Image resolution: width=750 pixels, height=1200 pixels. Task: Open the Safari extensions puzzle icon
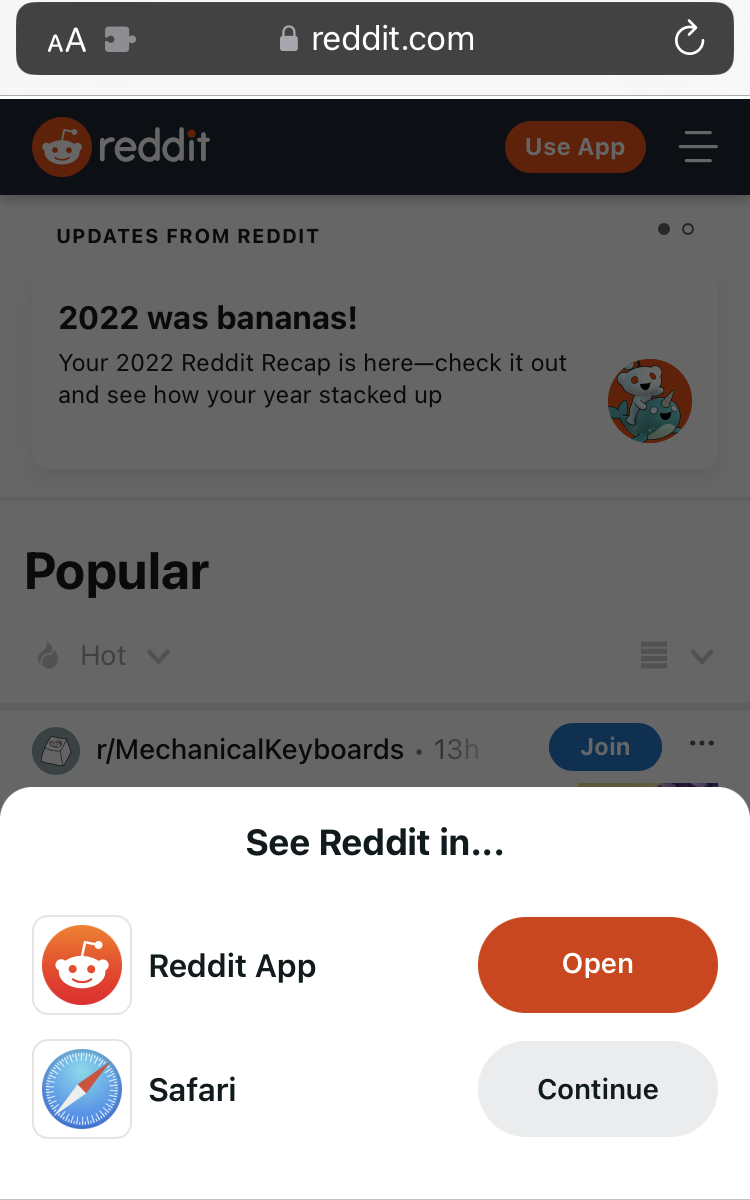[119, 41]
